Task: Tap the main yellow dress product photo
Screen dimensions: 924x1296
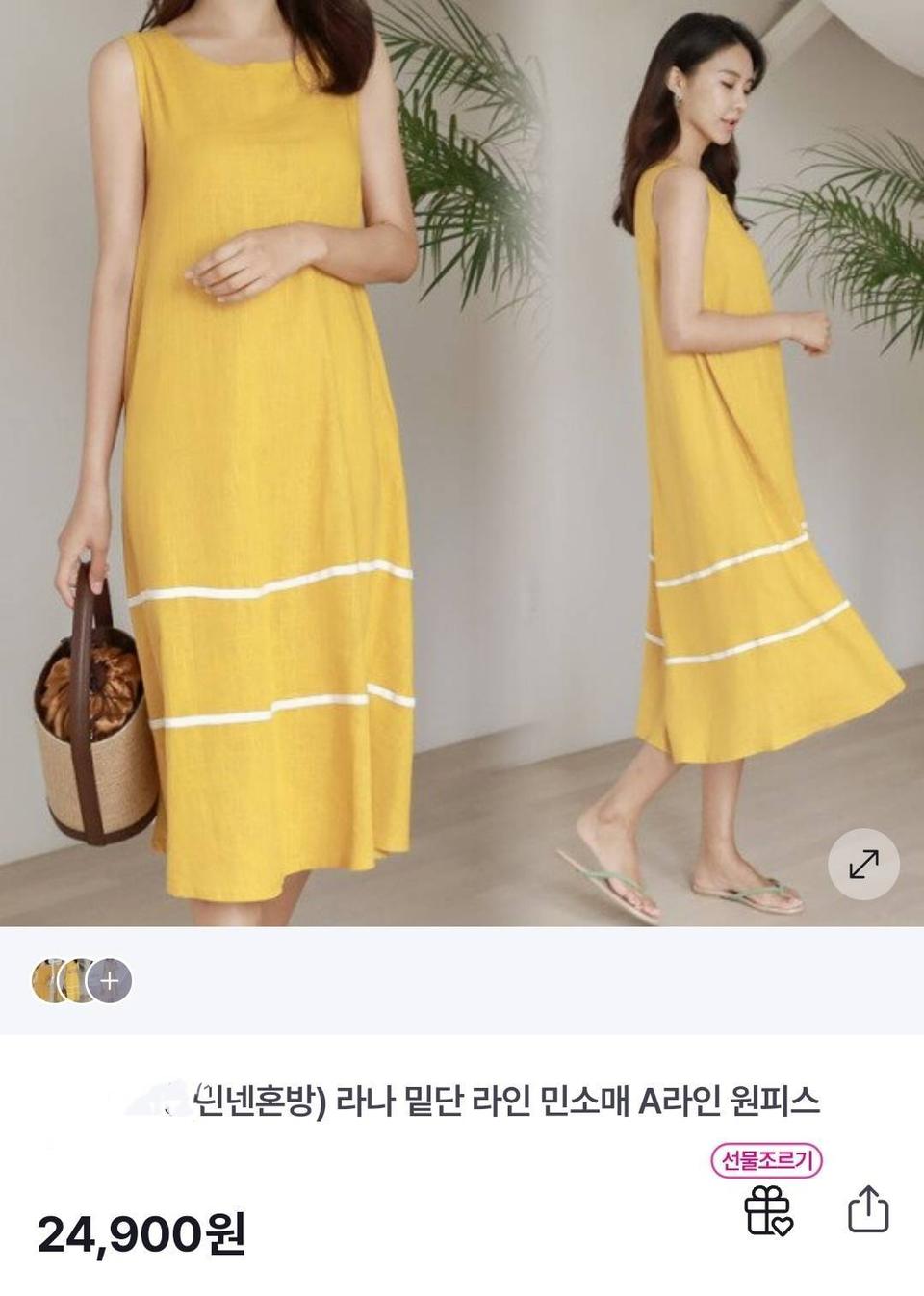Action: coord(241,433)
